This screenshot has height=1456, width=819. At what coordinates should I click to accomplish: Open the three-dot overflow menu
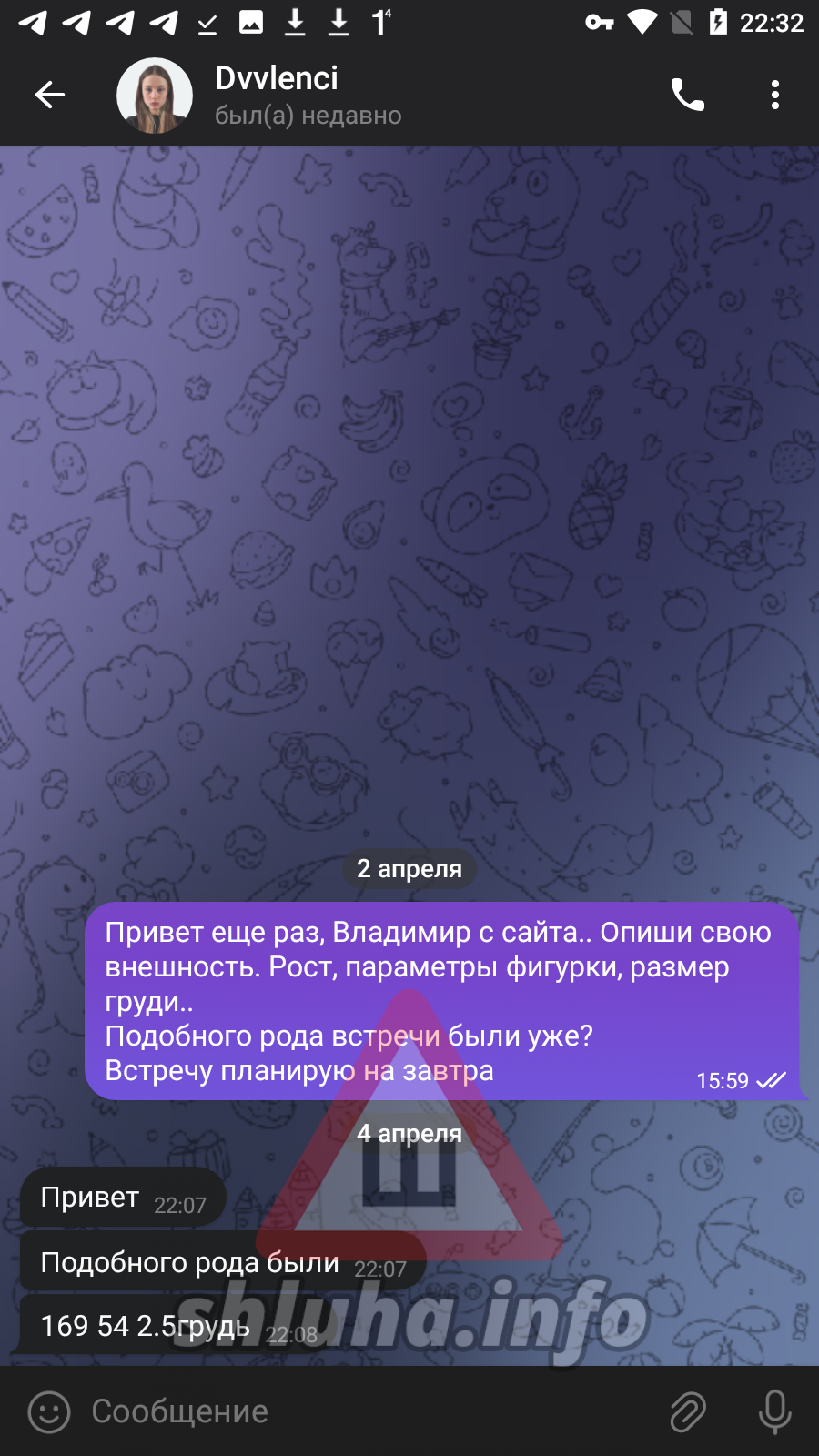775,95
